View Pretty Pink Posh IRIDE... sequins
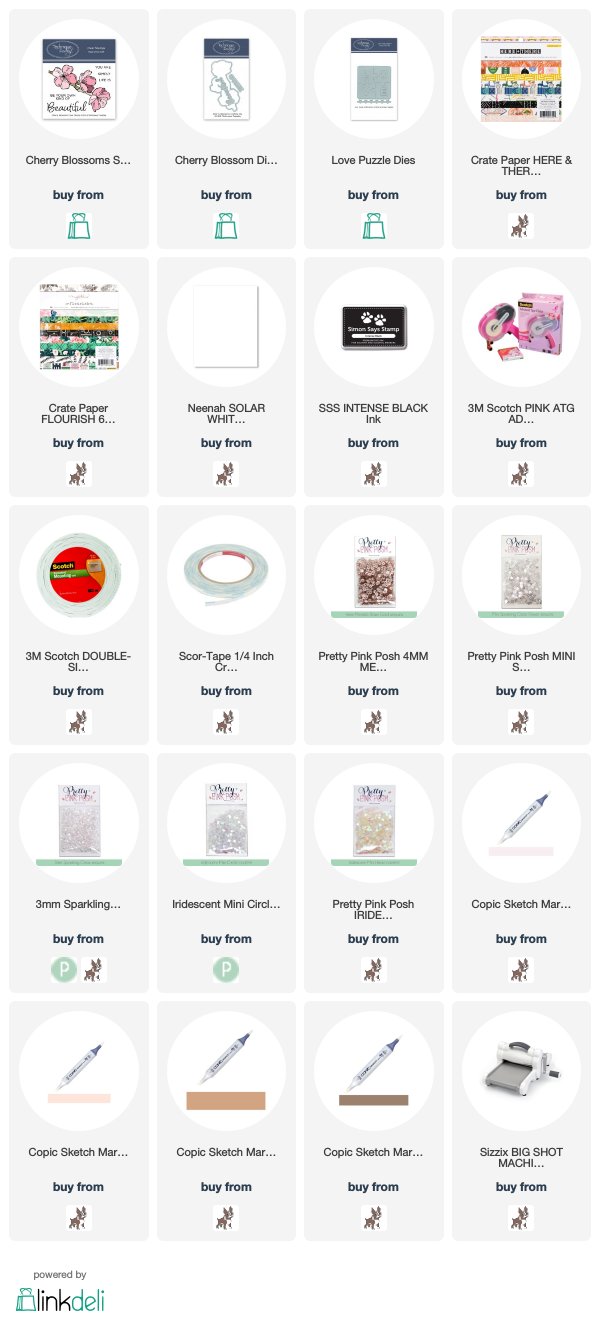 pos(373,911)
